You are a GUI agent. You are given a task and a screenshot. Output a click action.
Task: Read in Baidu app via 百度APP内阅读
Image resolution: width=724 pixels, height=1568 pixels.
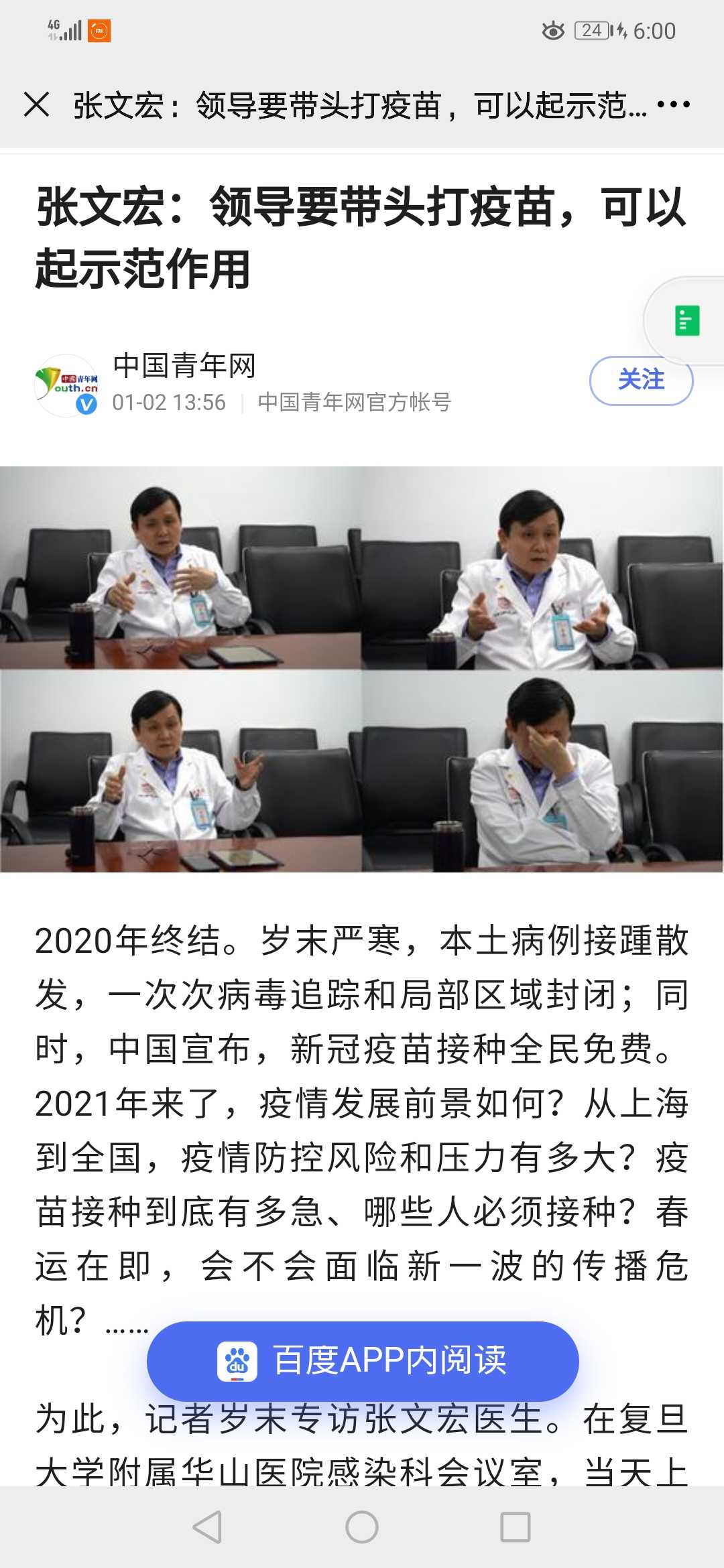(x=363, y=1361)
